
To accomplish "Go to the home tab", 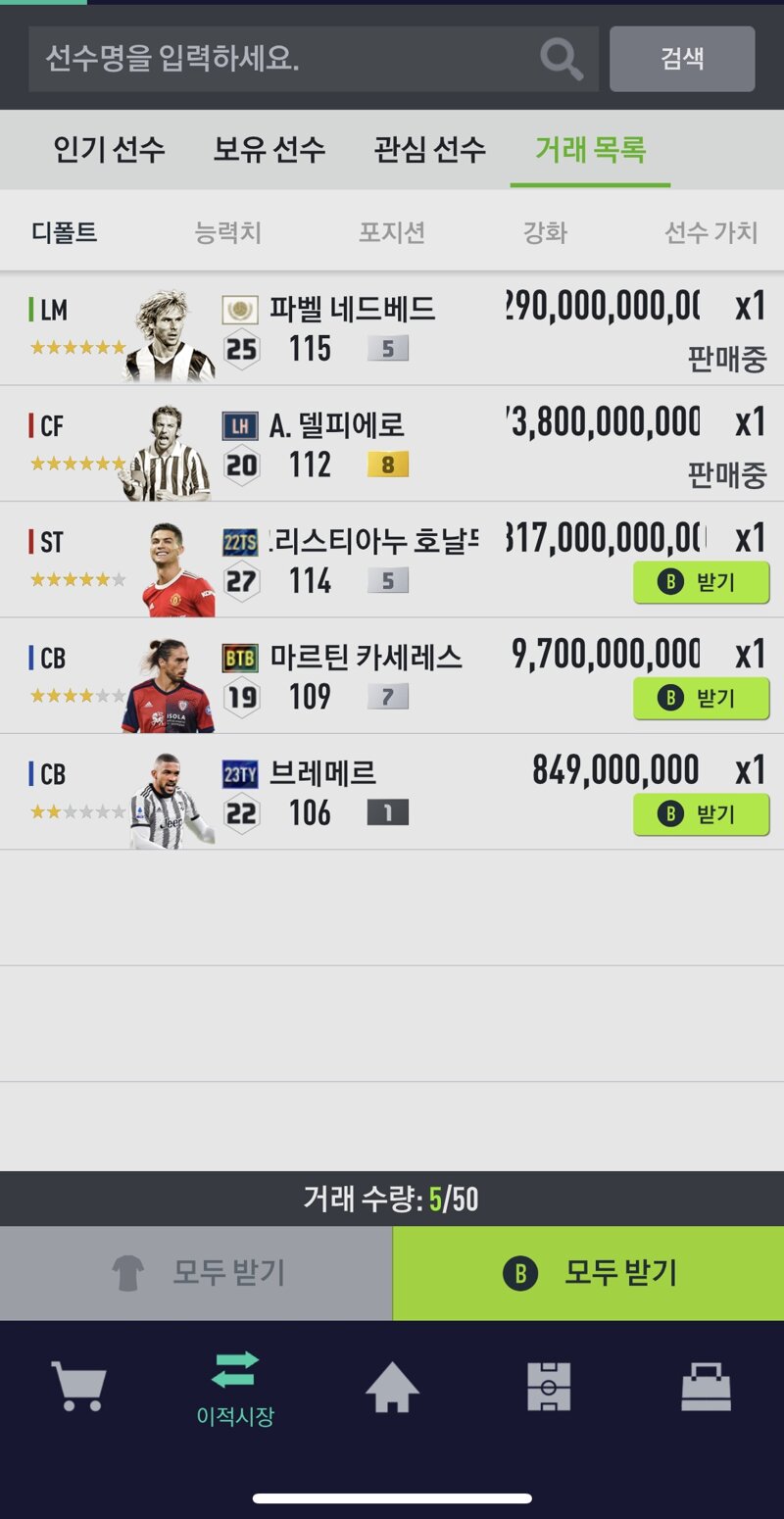I will [x=392, y=1387].
